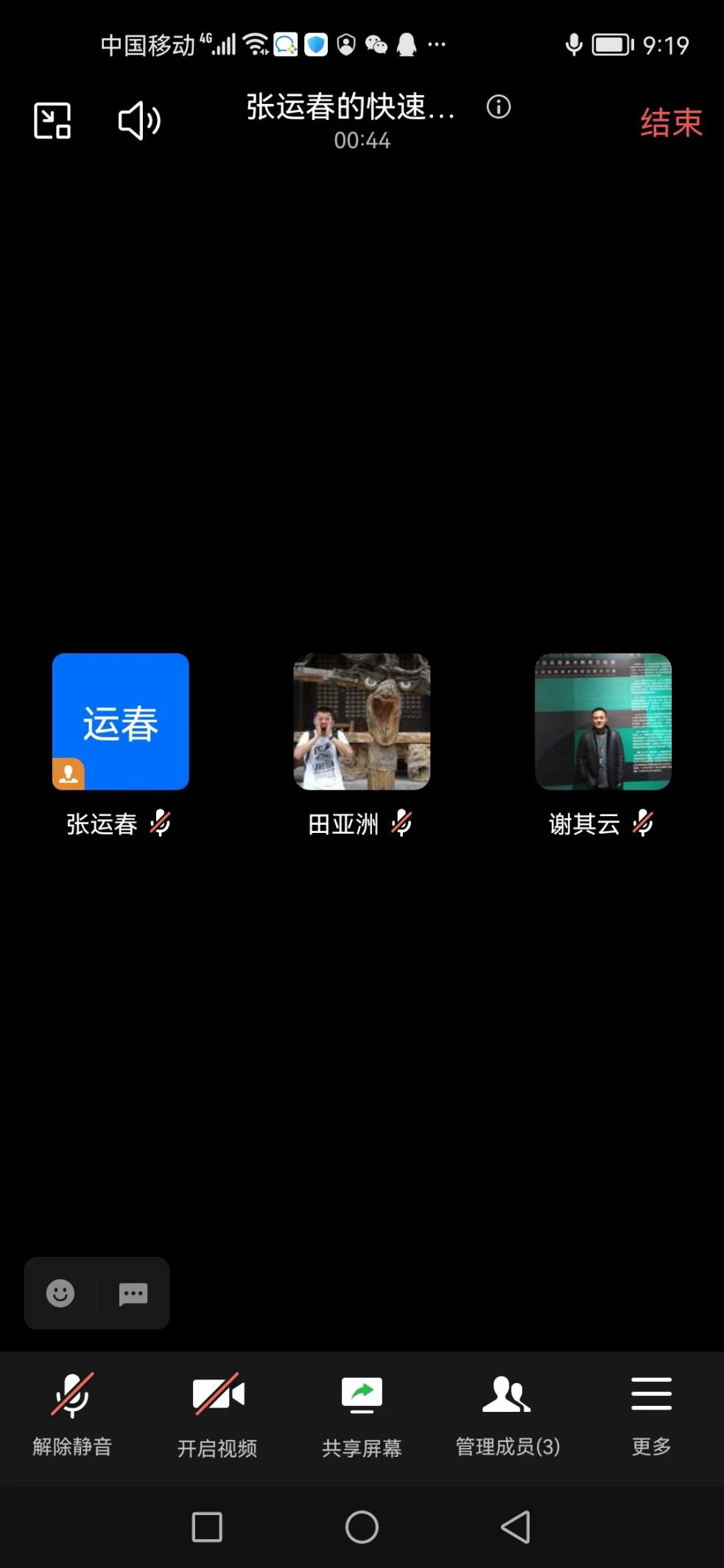
Task: Open 张运春's participant tile
Action: 121,722
